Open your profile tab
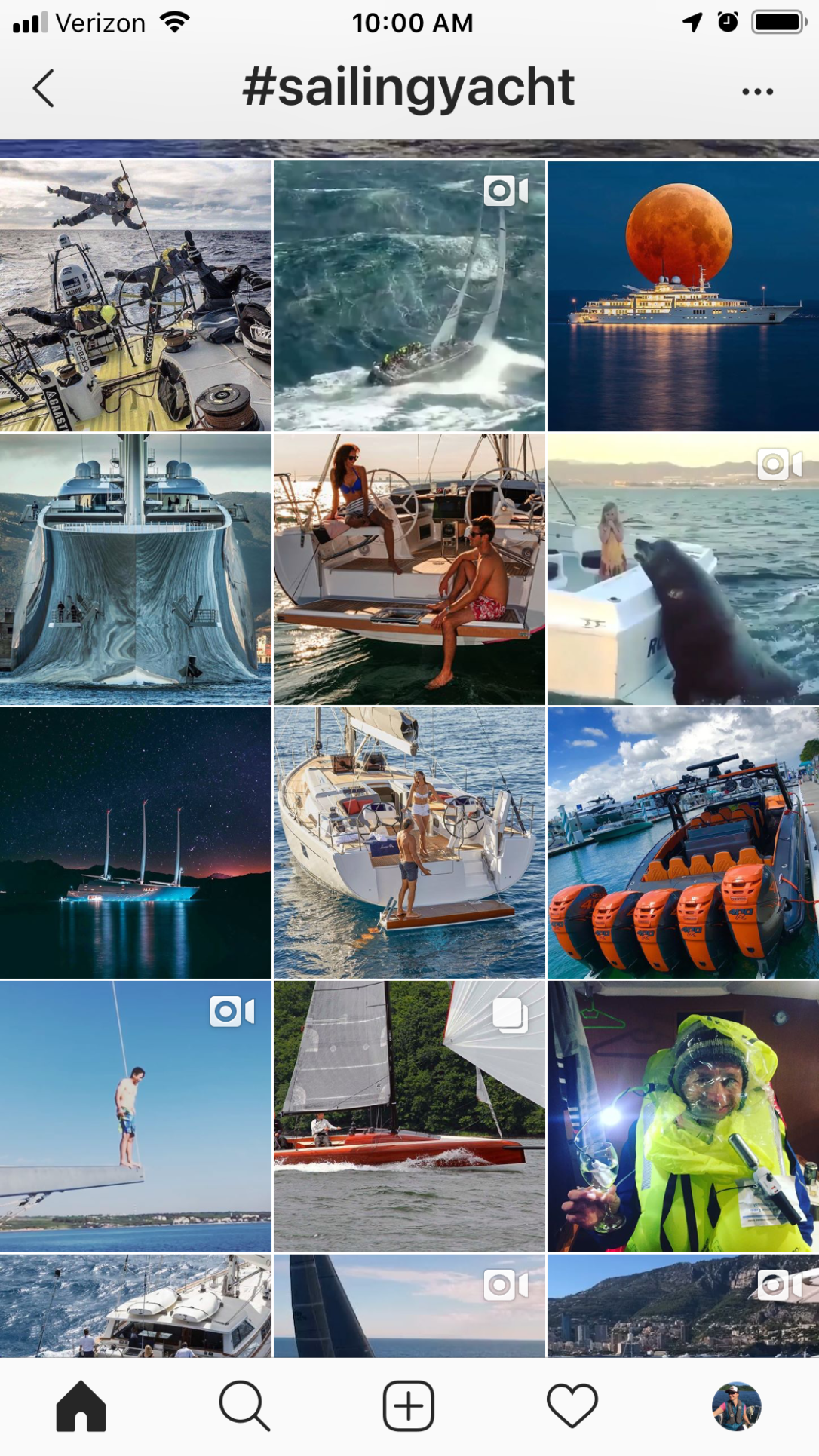The image size is (819, 1456). pos(736,1406)
